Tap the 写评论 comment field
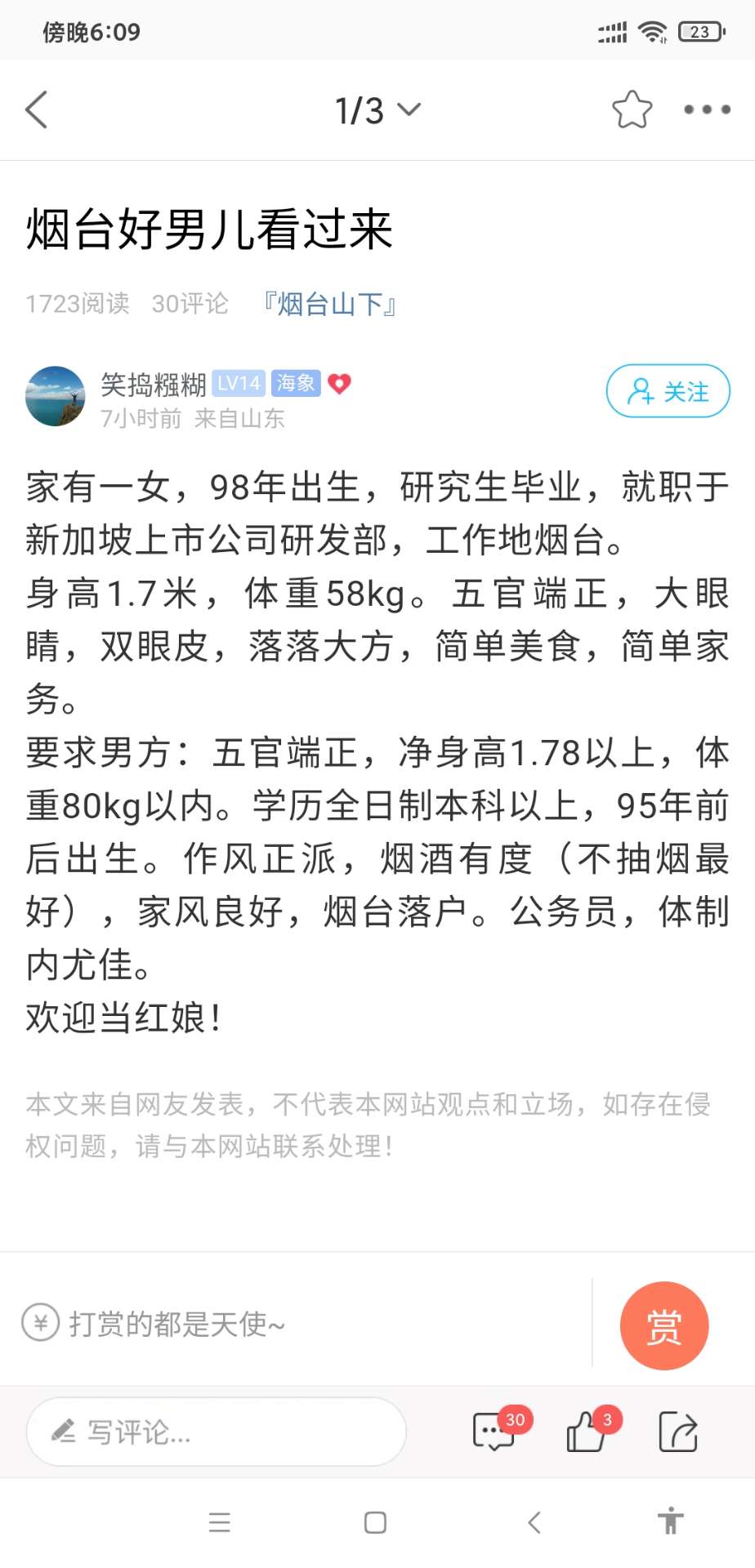Image resolution: width=755 pixels, height=1568 pixels. (217, 1432)
